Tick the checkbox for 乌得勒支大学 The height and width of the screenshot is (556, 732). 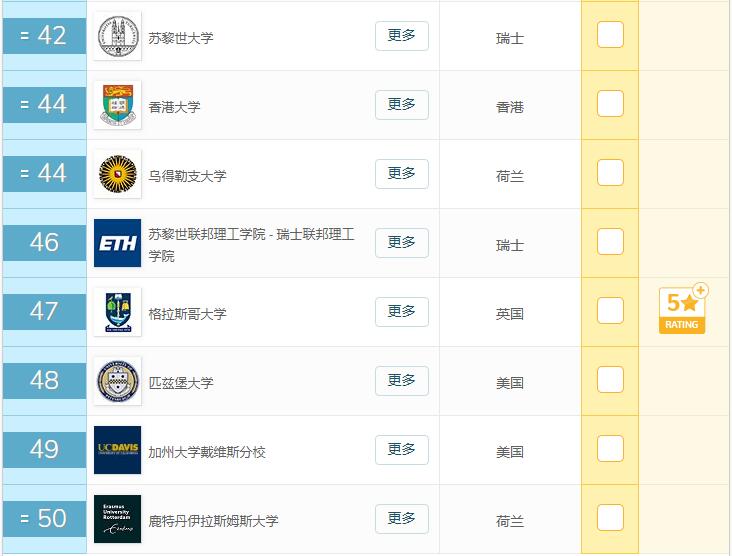pos(610,173)
